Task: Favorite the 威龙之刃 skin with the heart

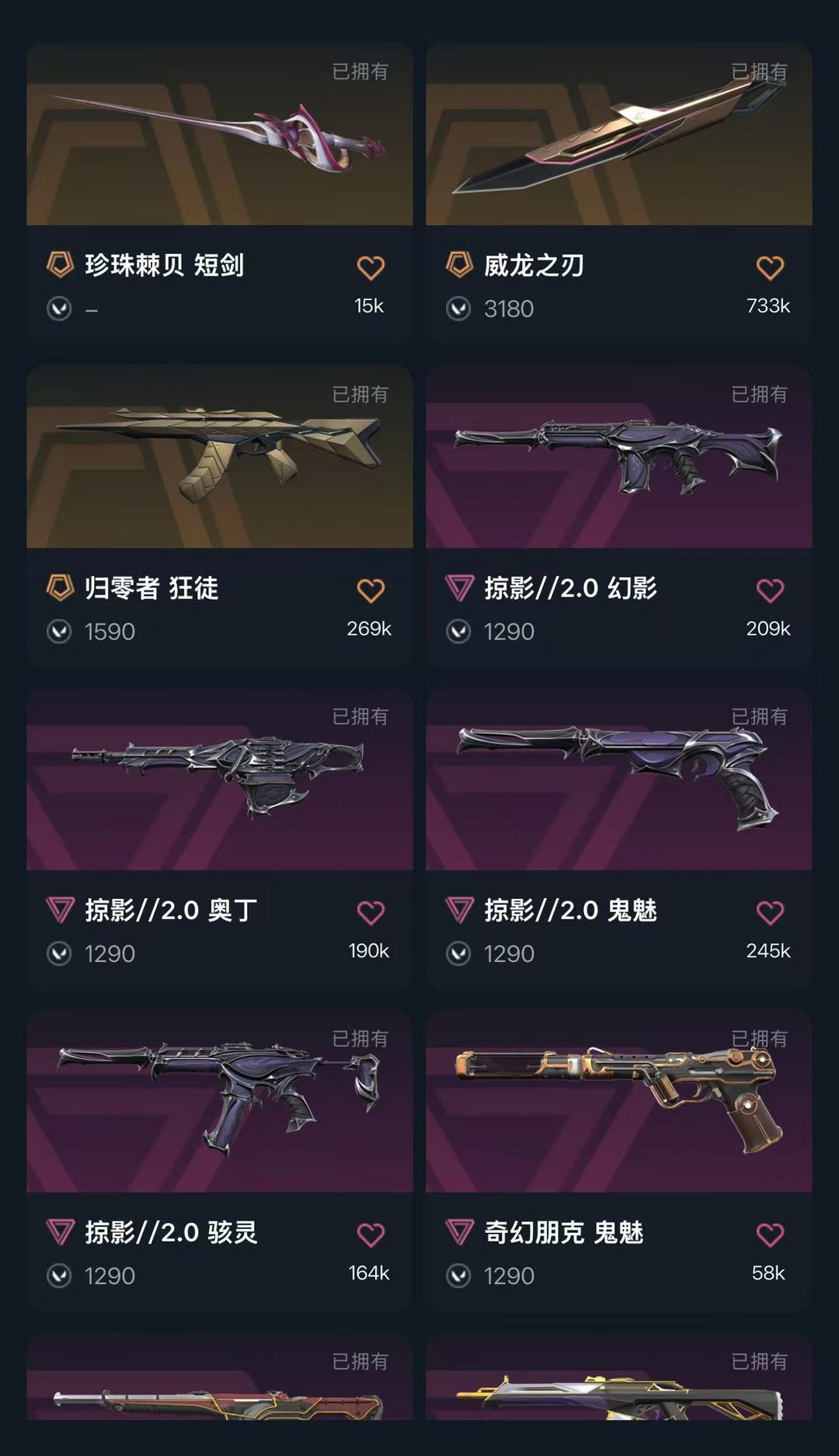Action: point(769,266)
